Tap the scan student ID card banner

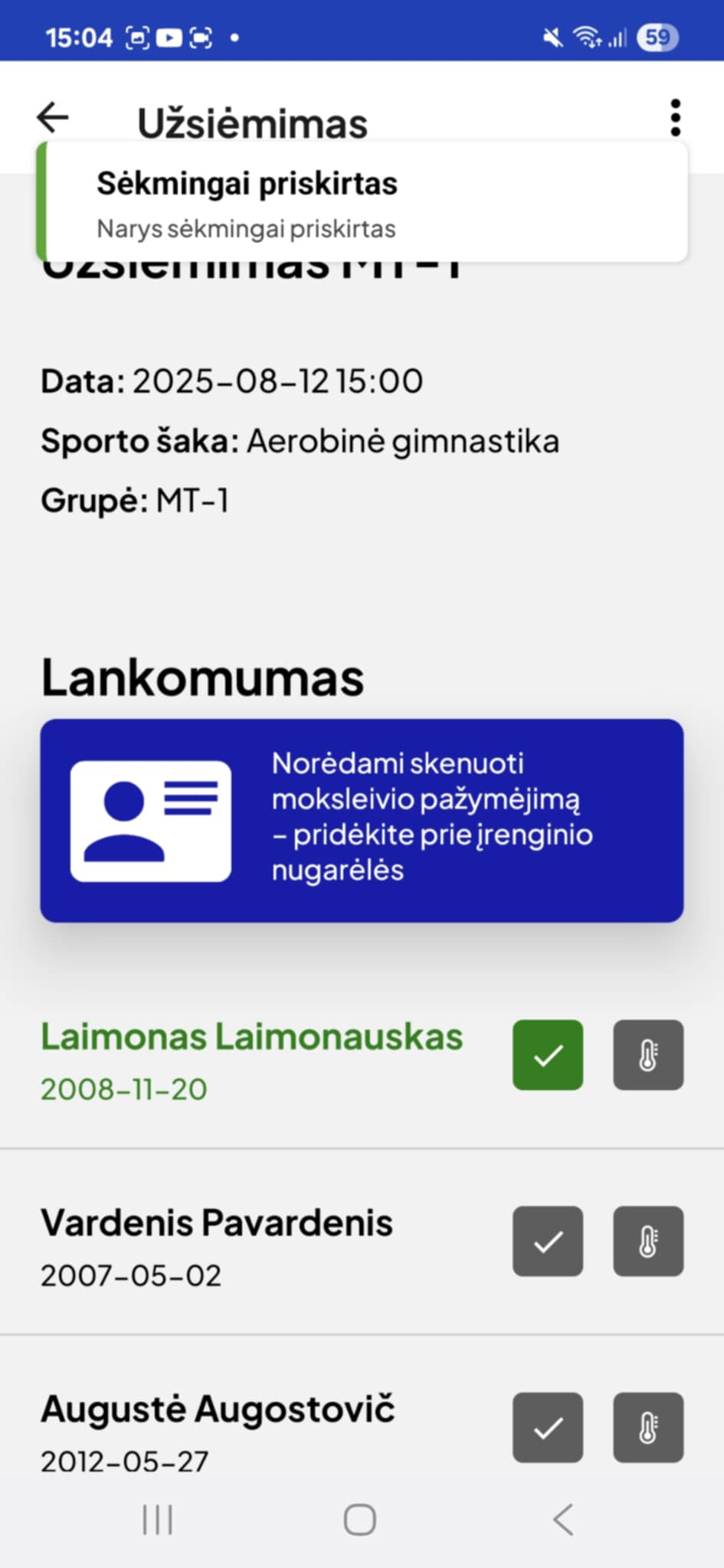(362, 820)
